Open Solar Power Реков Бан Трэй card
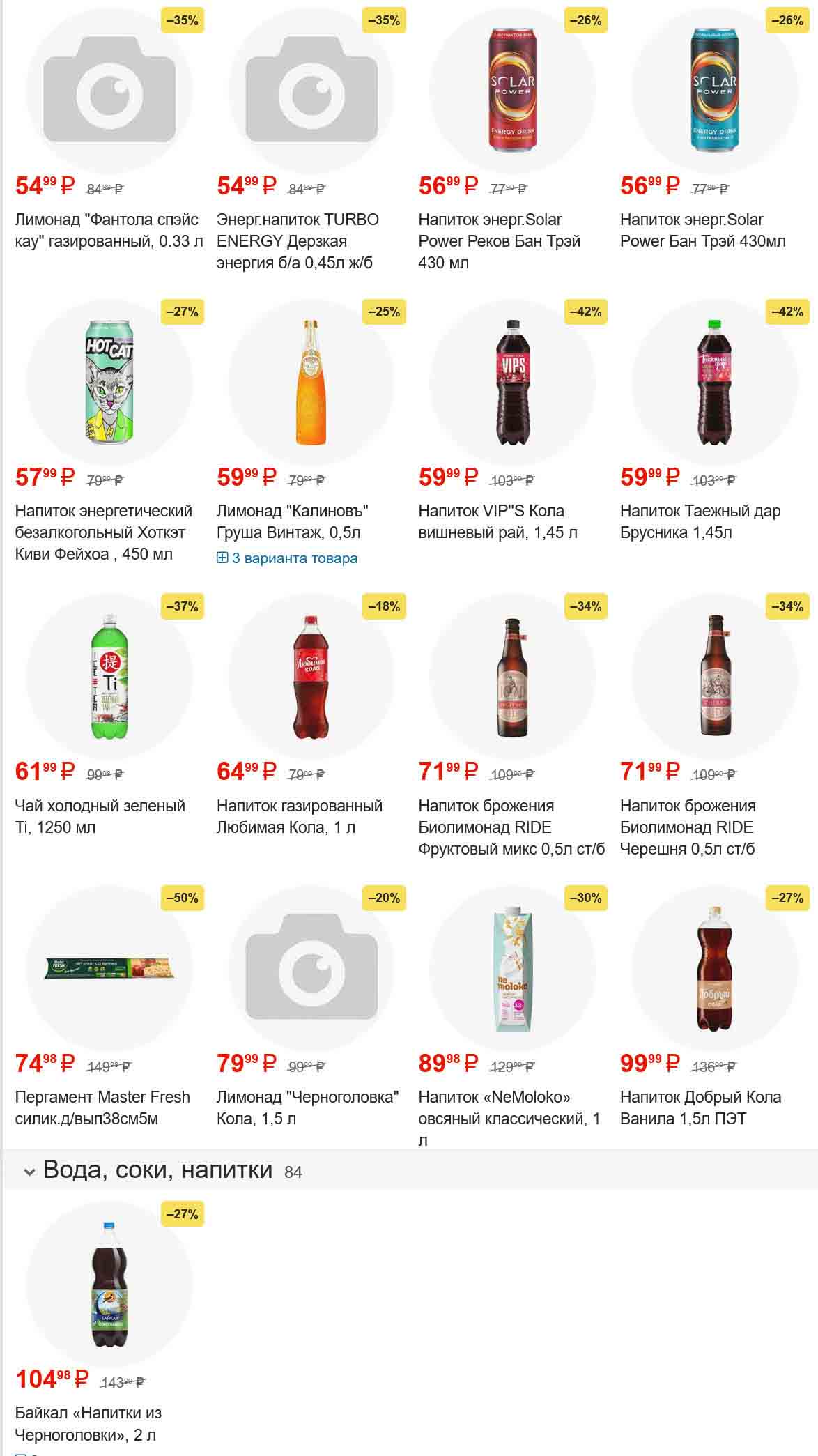 [x=499, y=240]
